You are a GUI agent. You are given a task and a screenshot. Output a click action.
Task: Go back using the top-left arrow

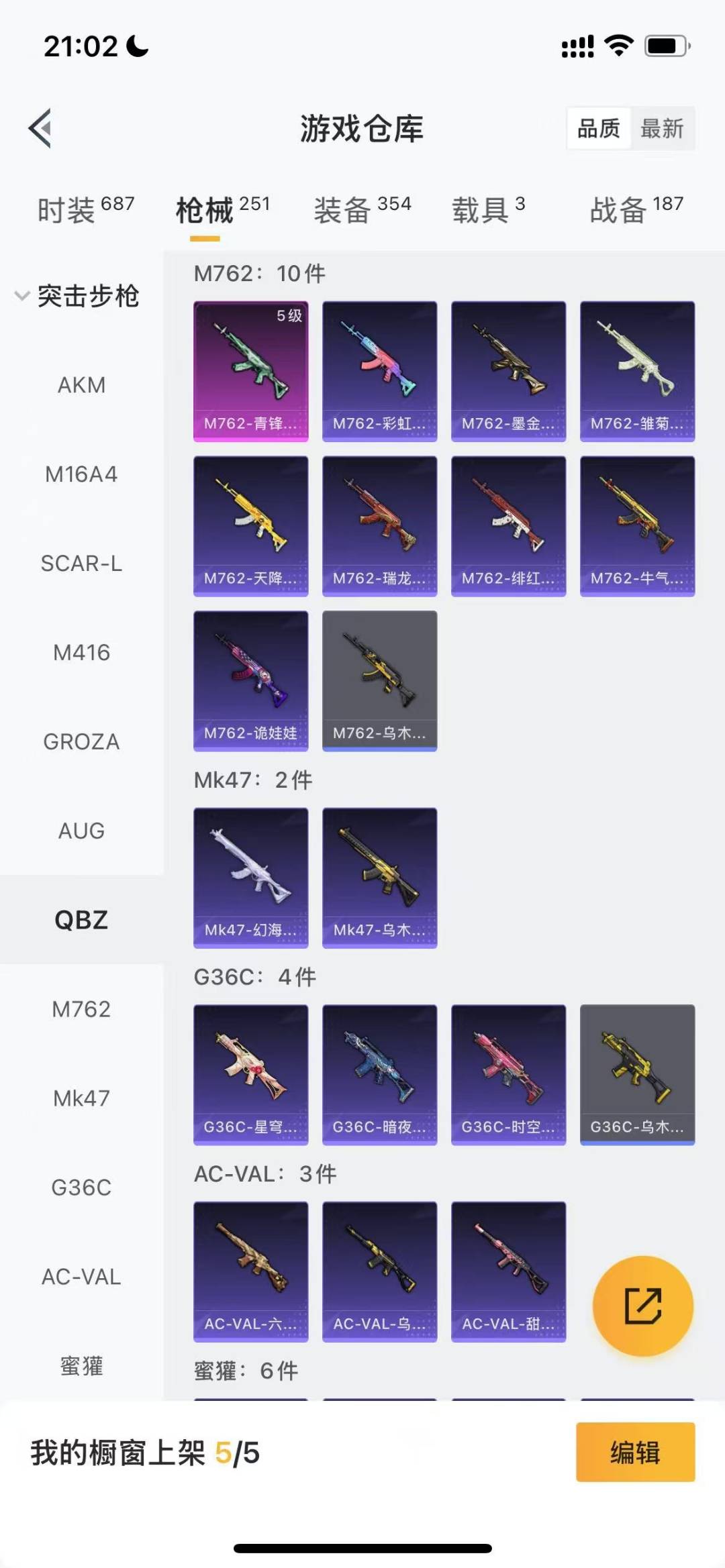click(40, 128)
